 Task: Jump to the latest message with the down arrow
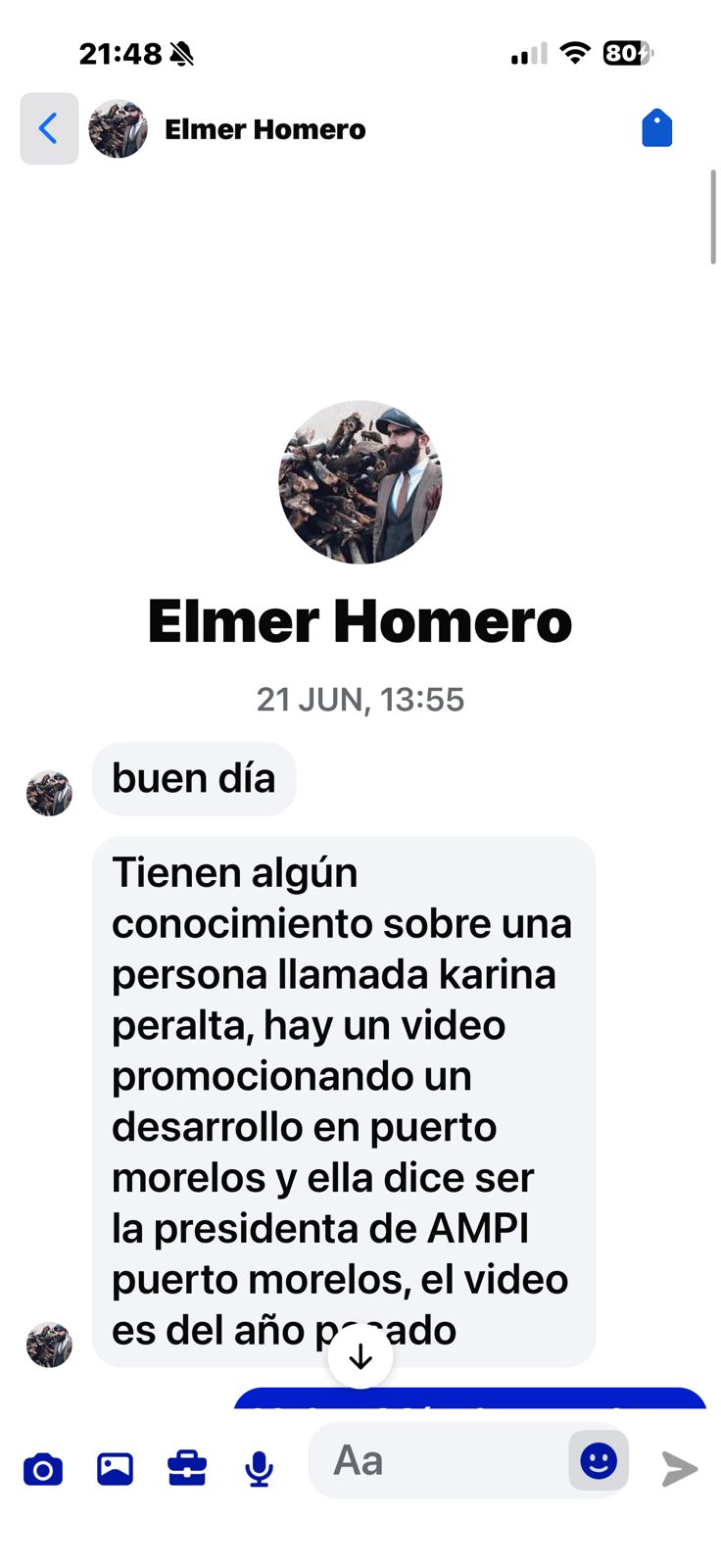tap(360, 1356)
